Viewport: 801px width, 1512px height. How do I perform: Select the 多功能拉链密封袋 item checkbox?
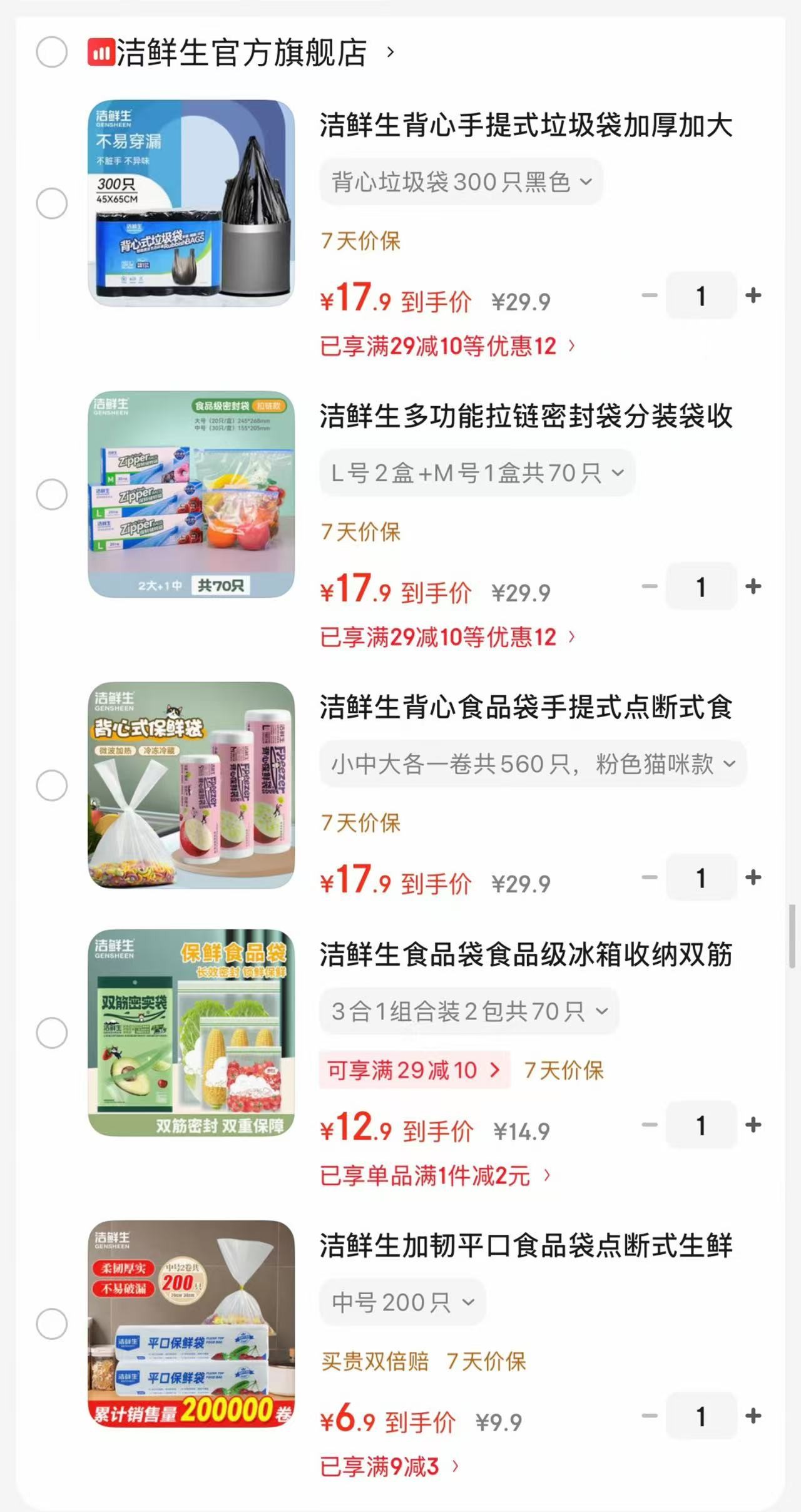[x=52, y=494]
